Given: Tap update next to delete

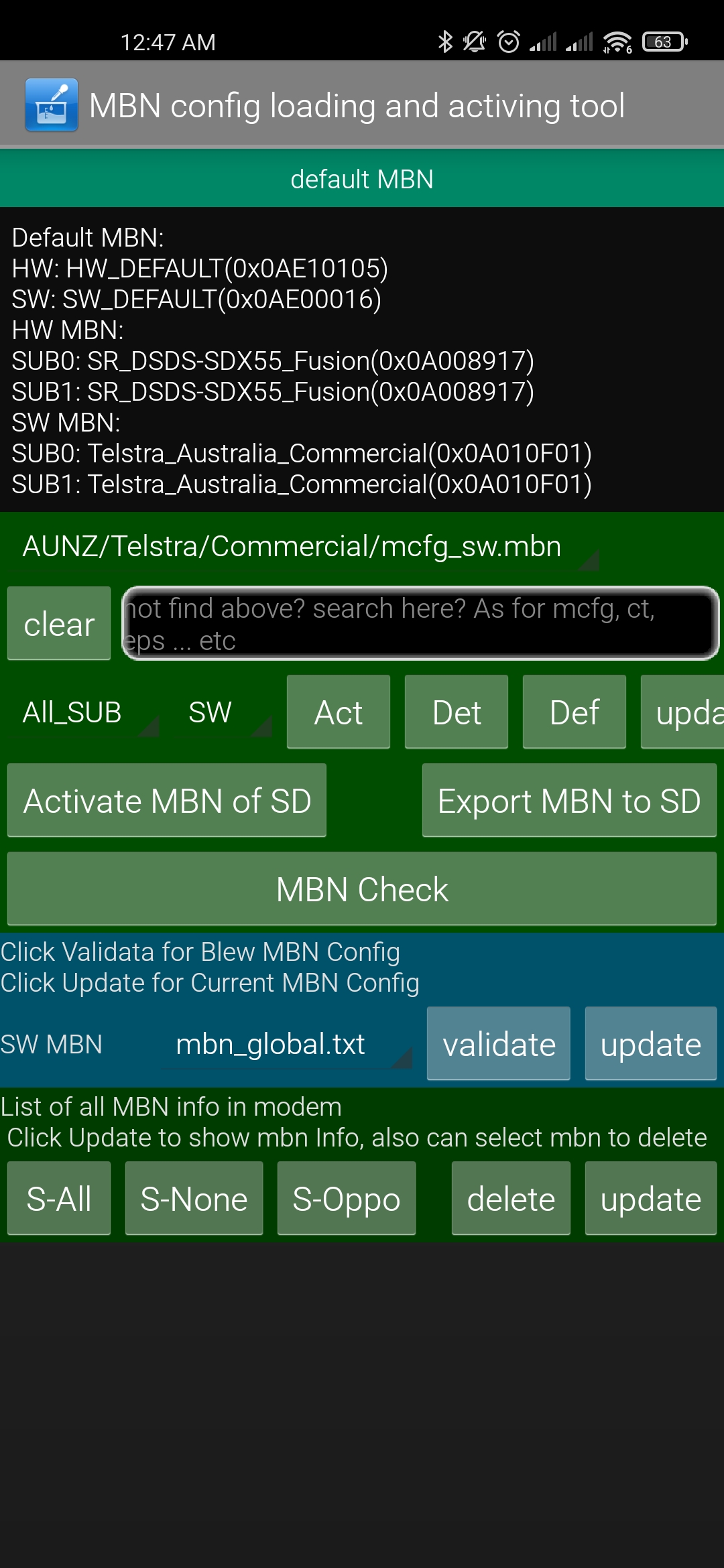Looking at the screenshot, I should point(651,1198).
